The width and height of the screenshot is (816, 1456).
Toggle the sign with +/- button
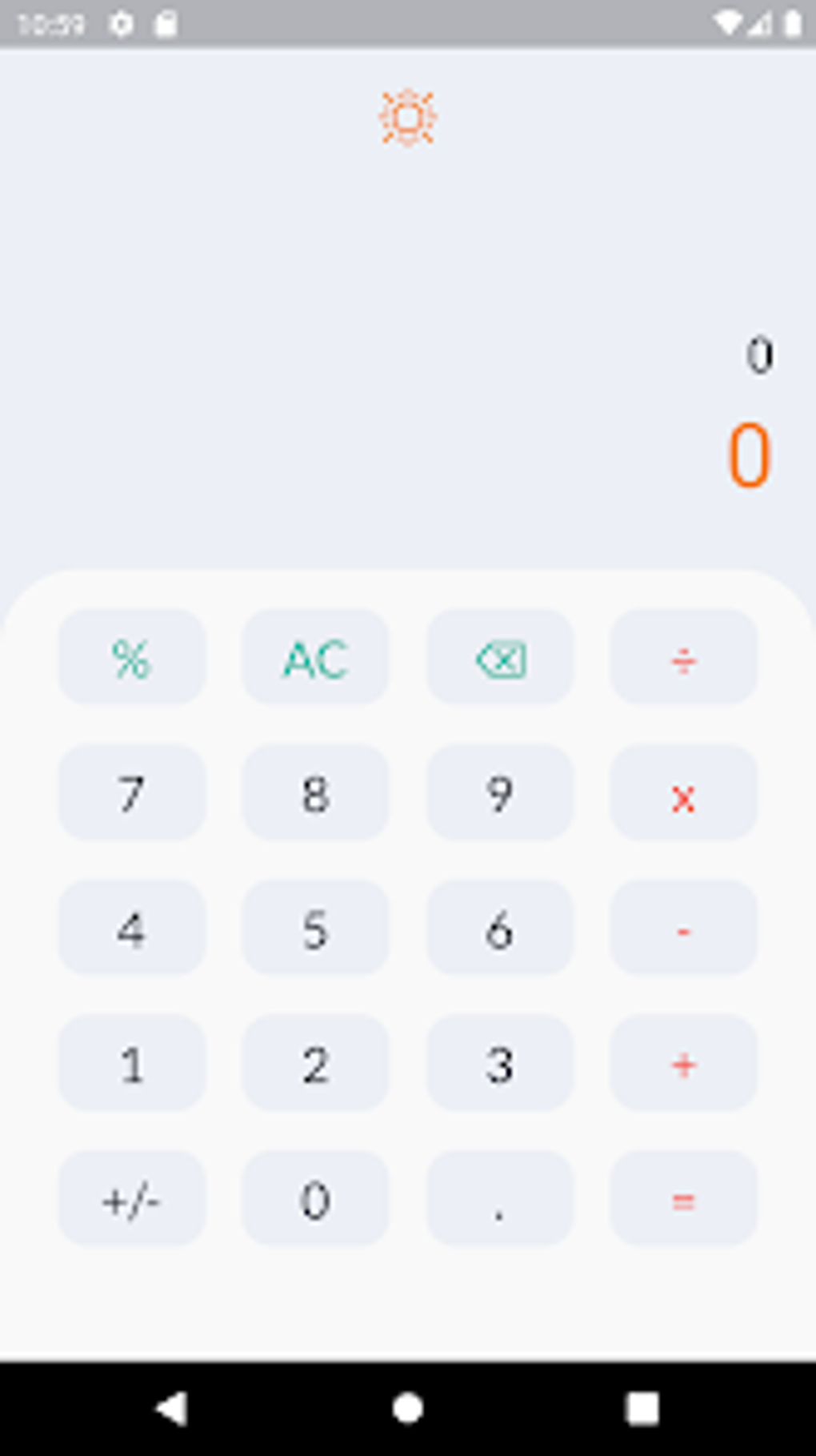tap(131, 1198)
